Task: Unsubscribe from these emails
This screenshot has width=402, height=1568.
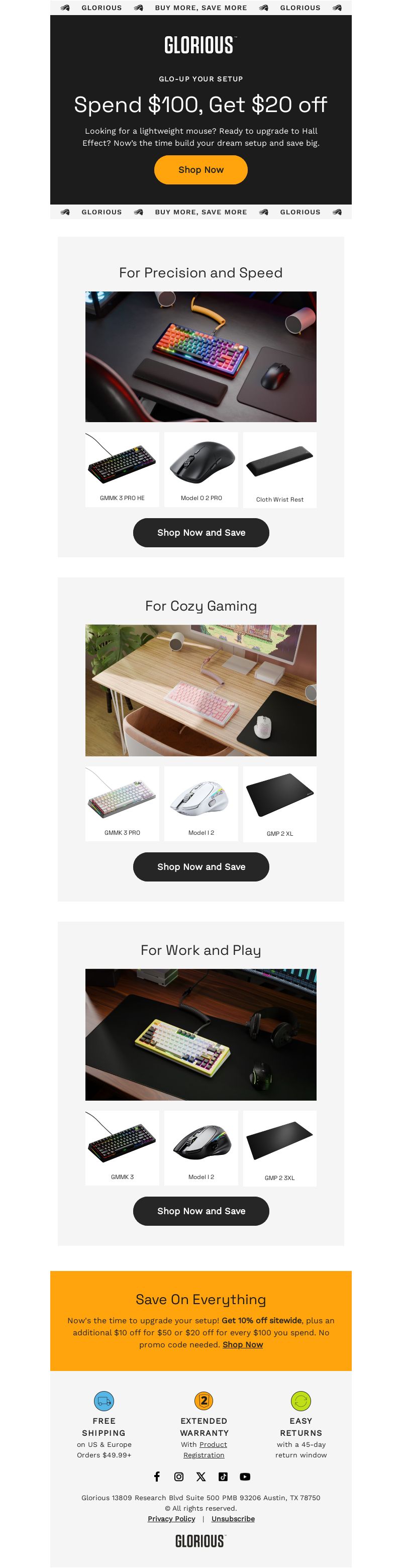Action: [x=233, y=1519]
